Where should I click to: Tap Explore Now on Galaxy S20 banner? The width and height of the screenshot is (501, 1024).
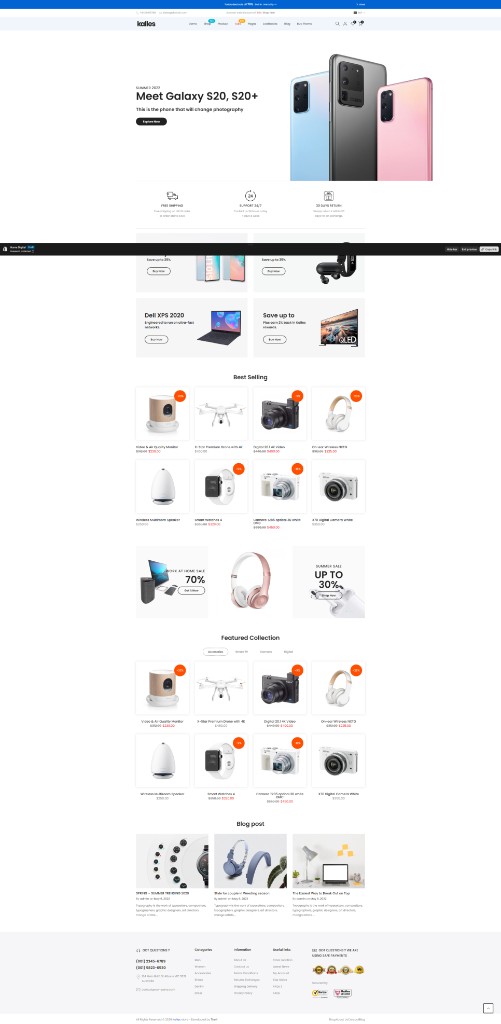(x=152, y=121)
